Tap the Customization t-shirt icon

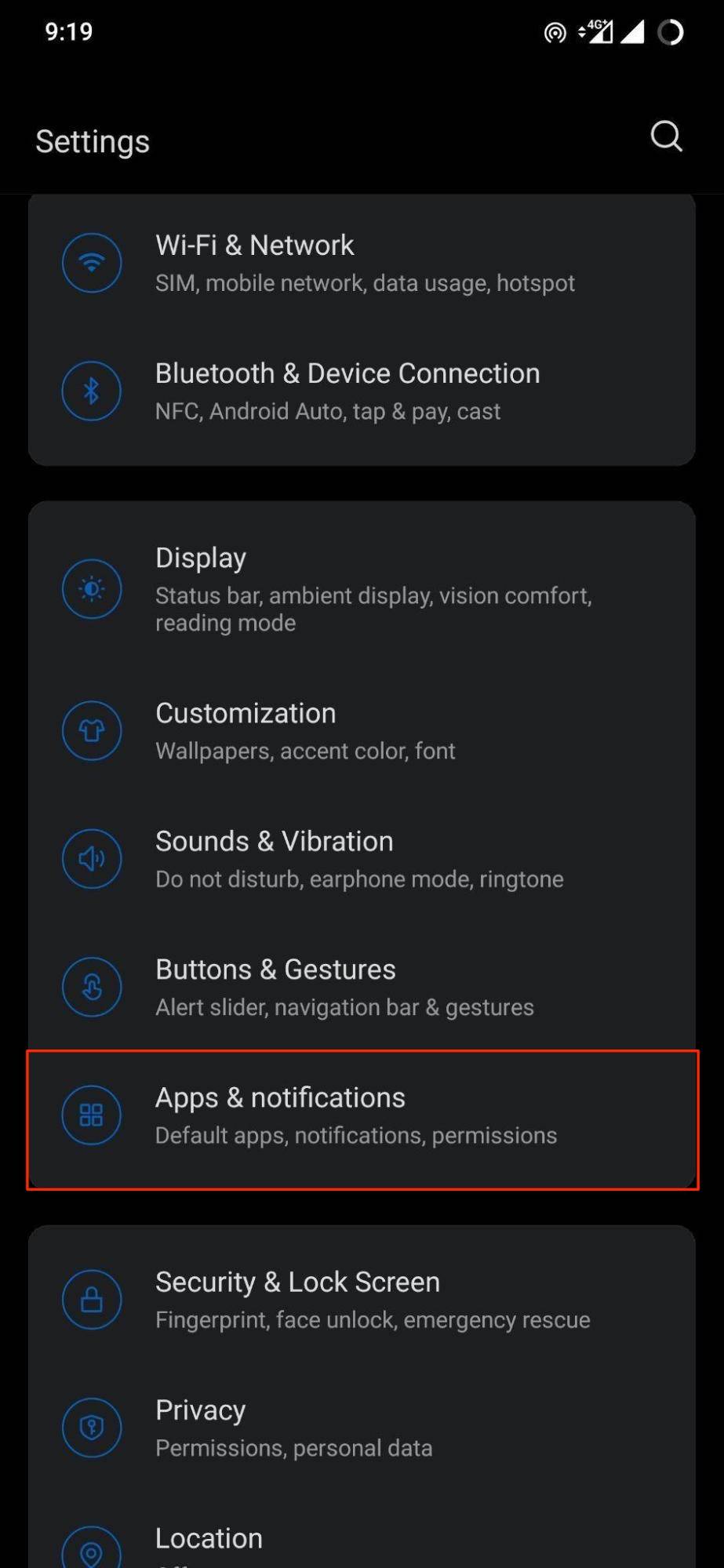click(x=92, y=730)
